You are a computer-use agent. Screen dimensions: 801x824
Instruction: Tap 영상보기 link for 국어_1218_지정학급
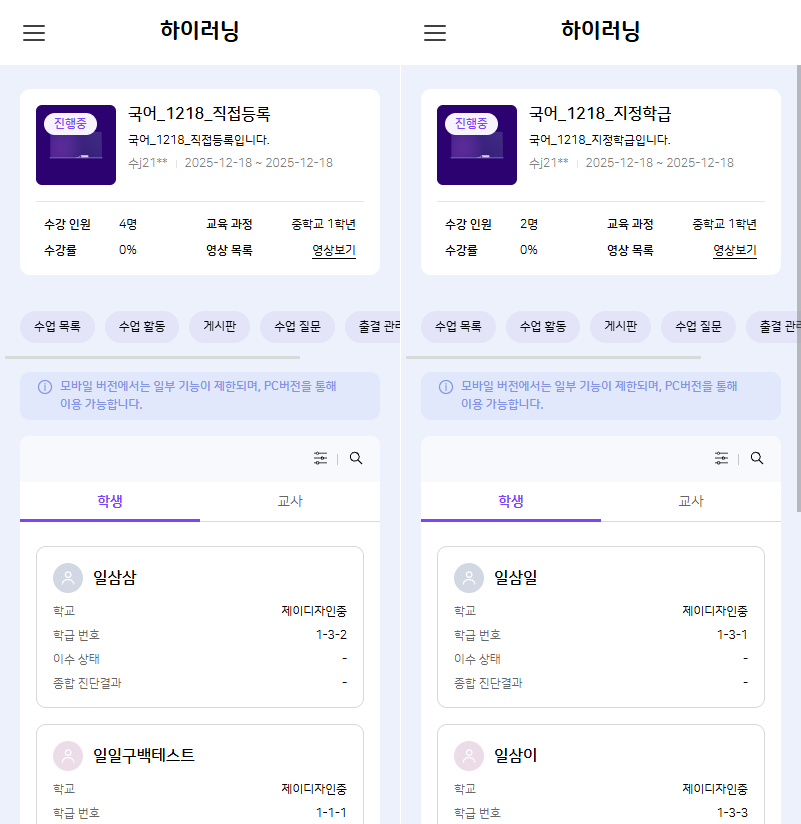pos(735,251)
